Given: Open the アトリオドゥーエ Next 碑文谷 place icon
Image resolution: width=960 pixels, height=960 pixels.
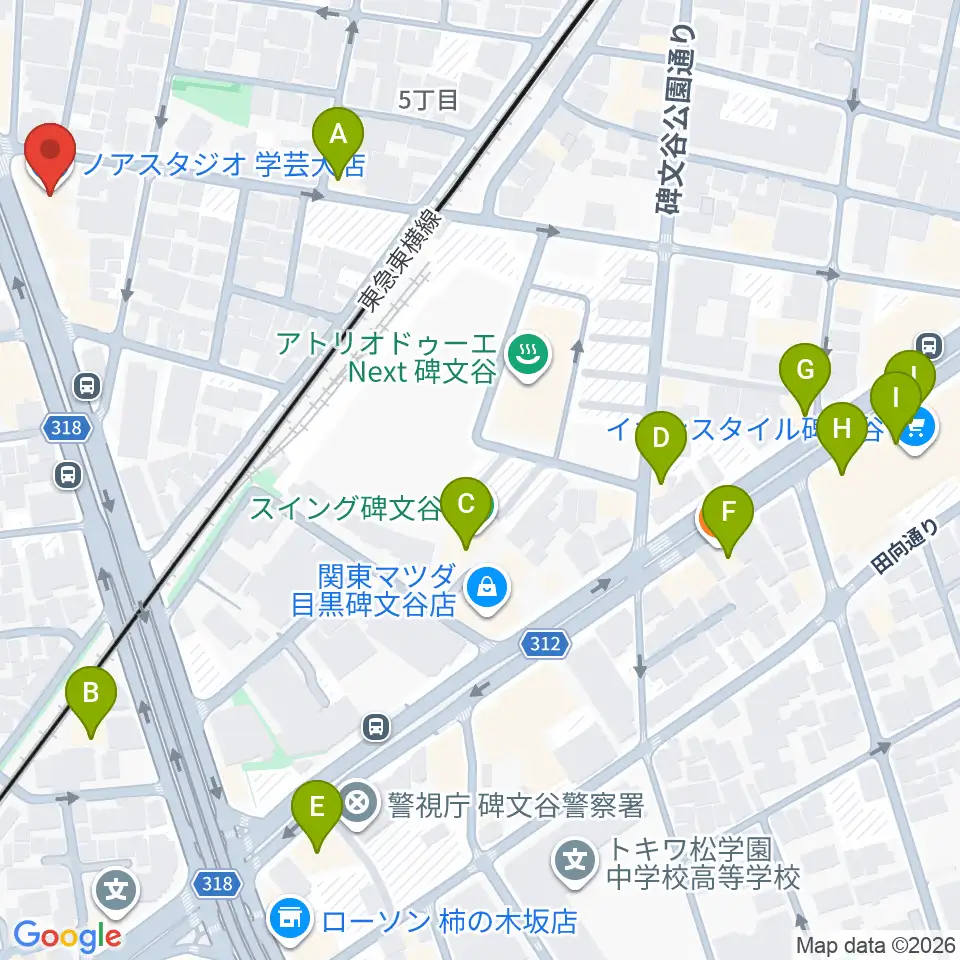Looking at the screenshot, I should (x=528, y=357).
